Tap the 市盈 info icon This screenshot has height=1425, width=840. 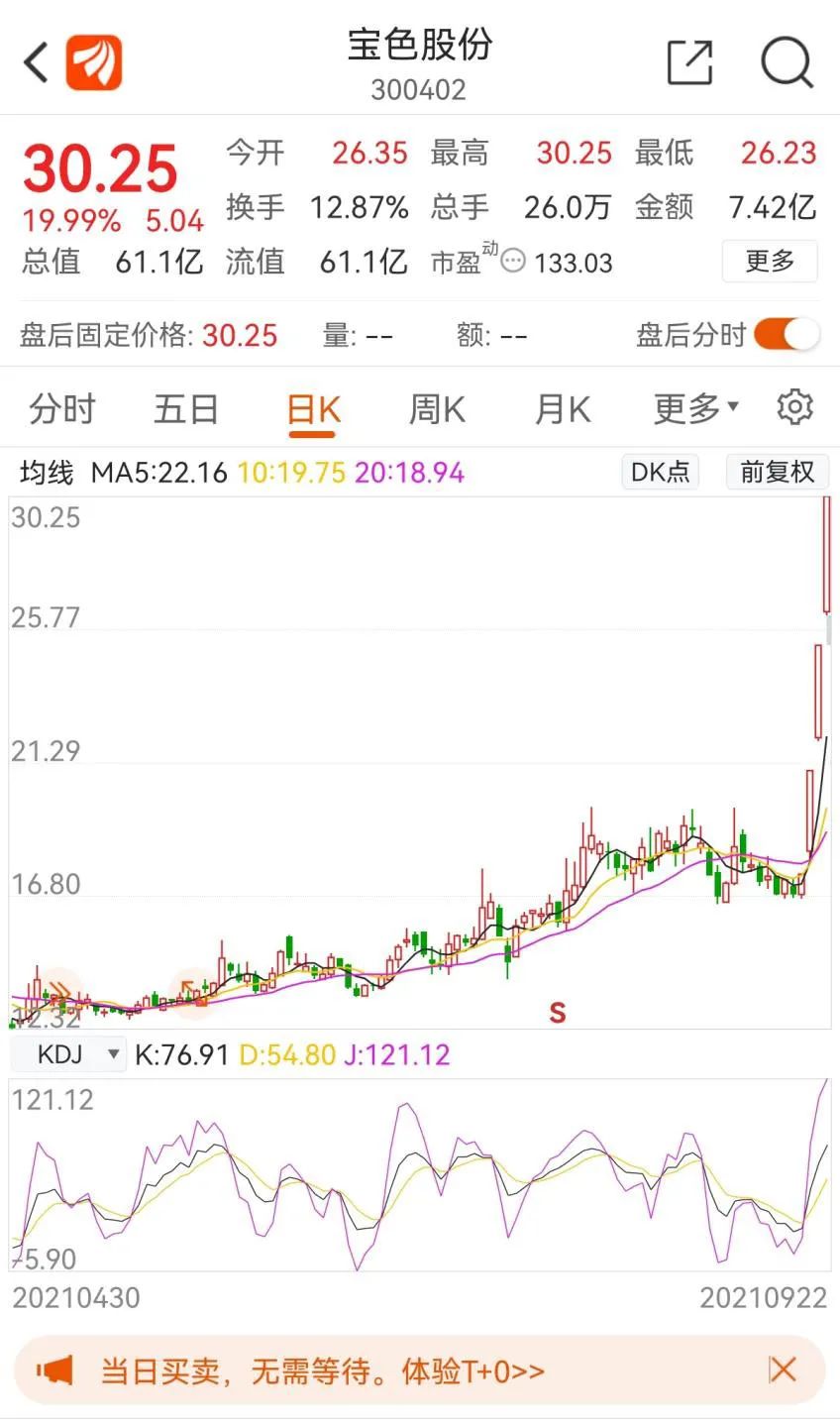coord(512,262)
